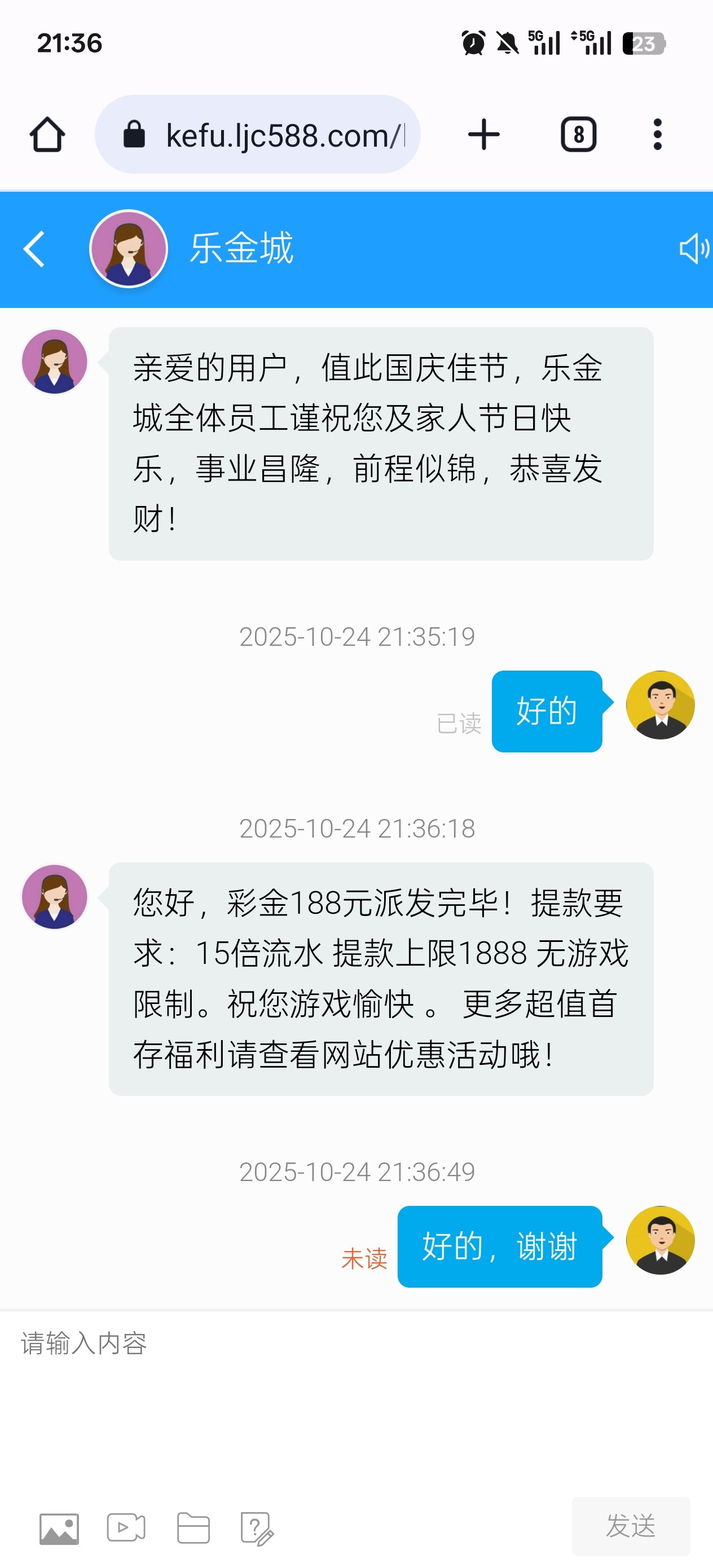The height and width of the screenshot is (1568, 713).
Task: View the 8 open tabs
Action: point(578,135)
